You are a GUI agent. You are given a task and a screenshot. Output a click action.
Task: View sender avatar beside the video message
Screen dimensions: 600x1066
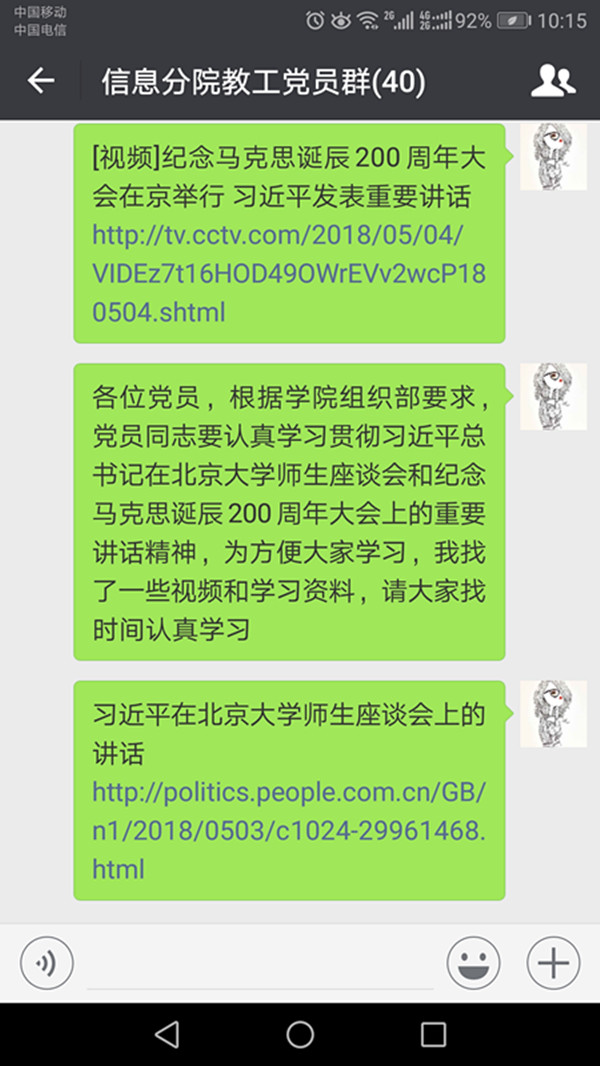pos(553,157)
